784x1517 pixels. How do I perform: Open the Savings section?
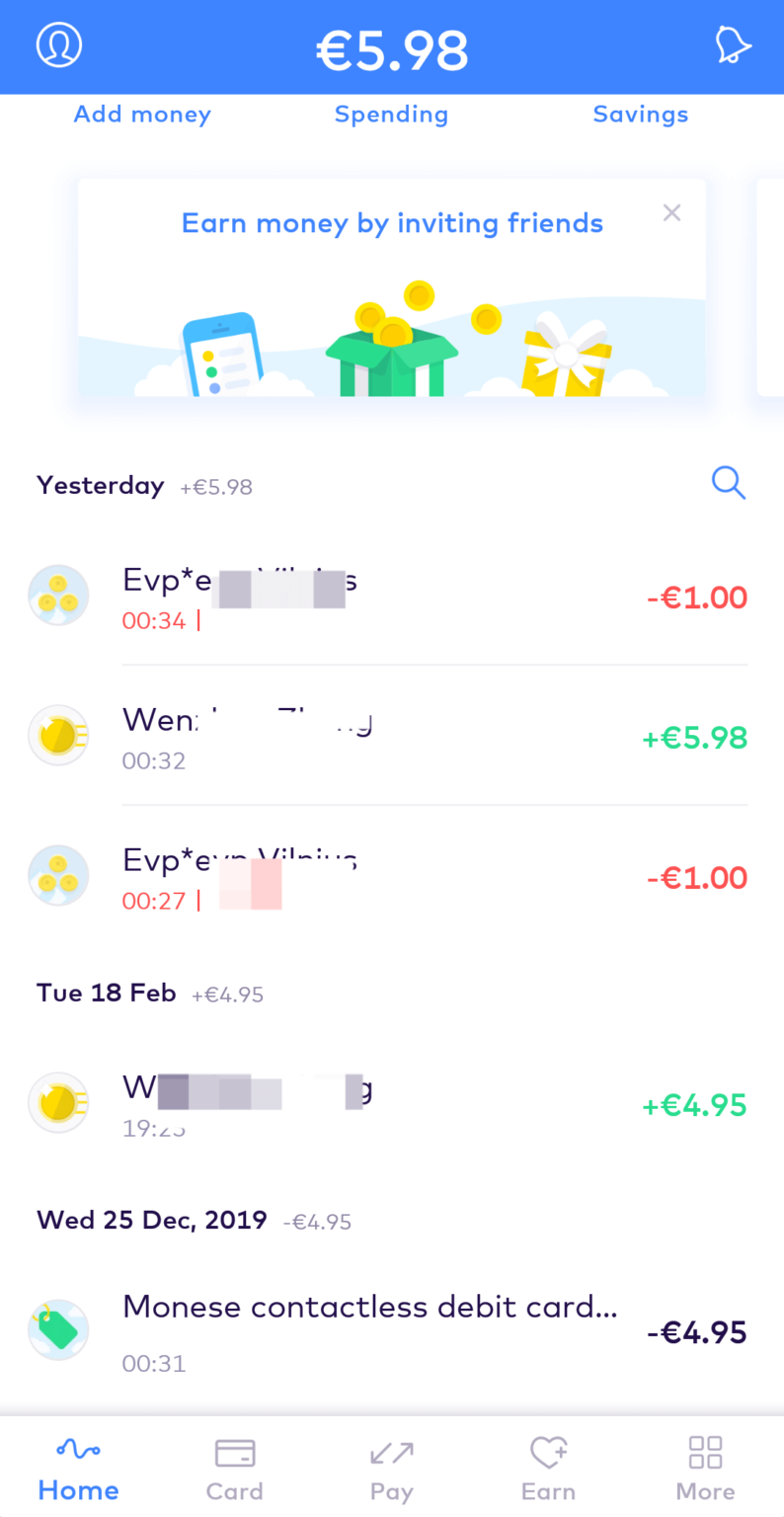pyautogui.click(x=640, y=114)
